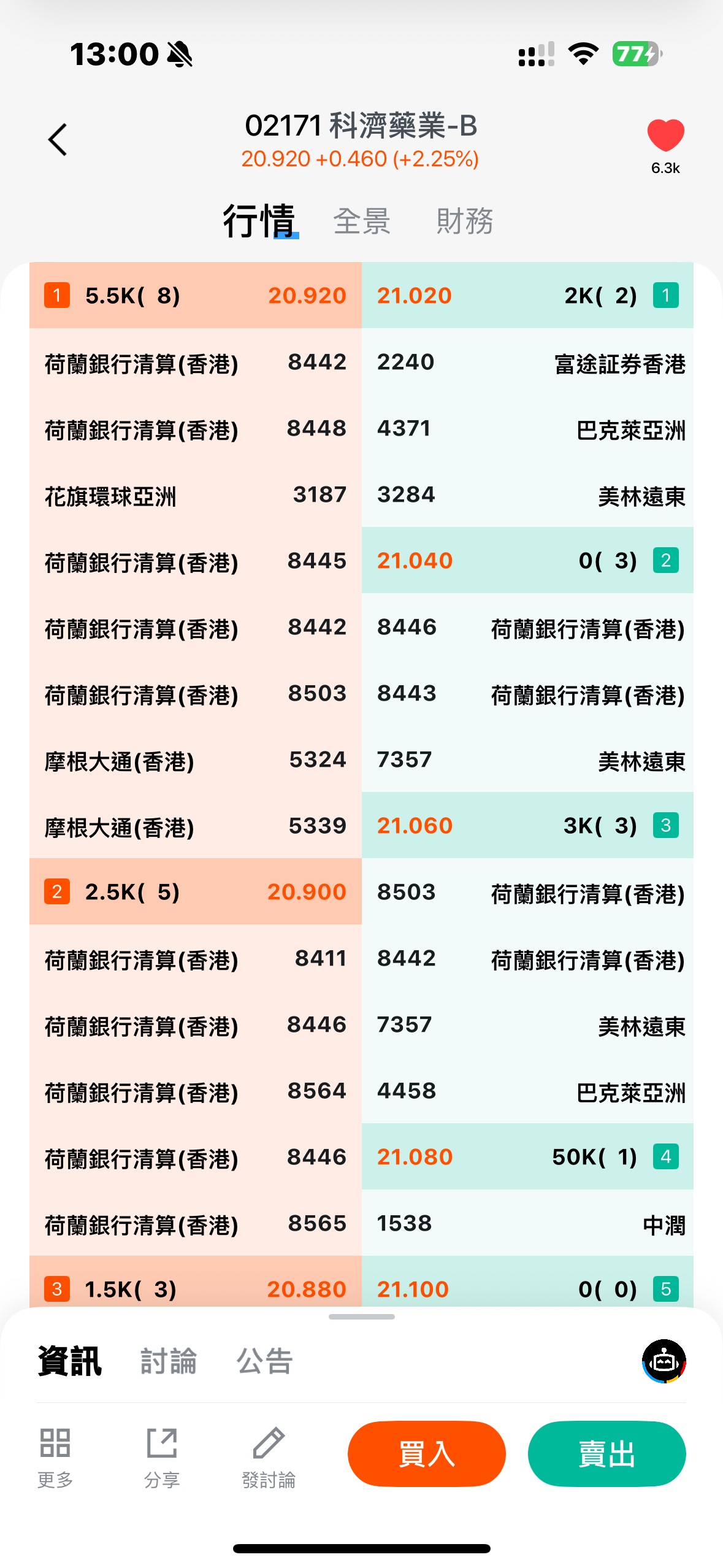Share this stock via 分享

click(162, 1458)
